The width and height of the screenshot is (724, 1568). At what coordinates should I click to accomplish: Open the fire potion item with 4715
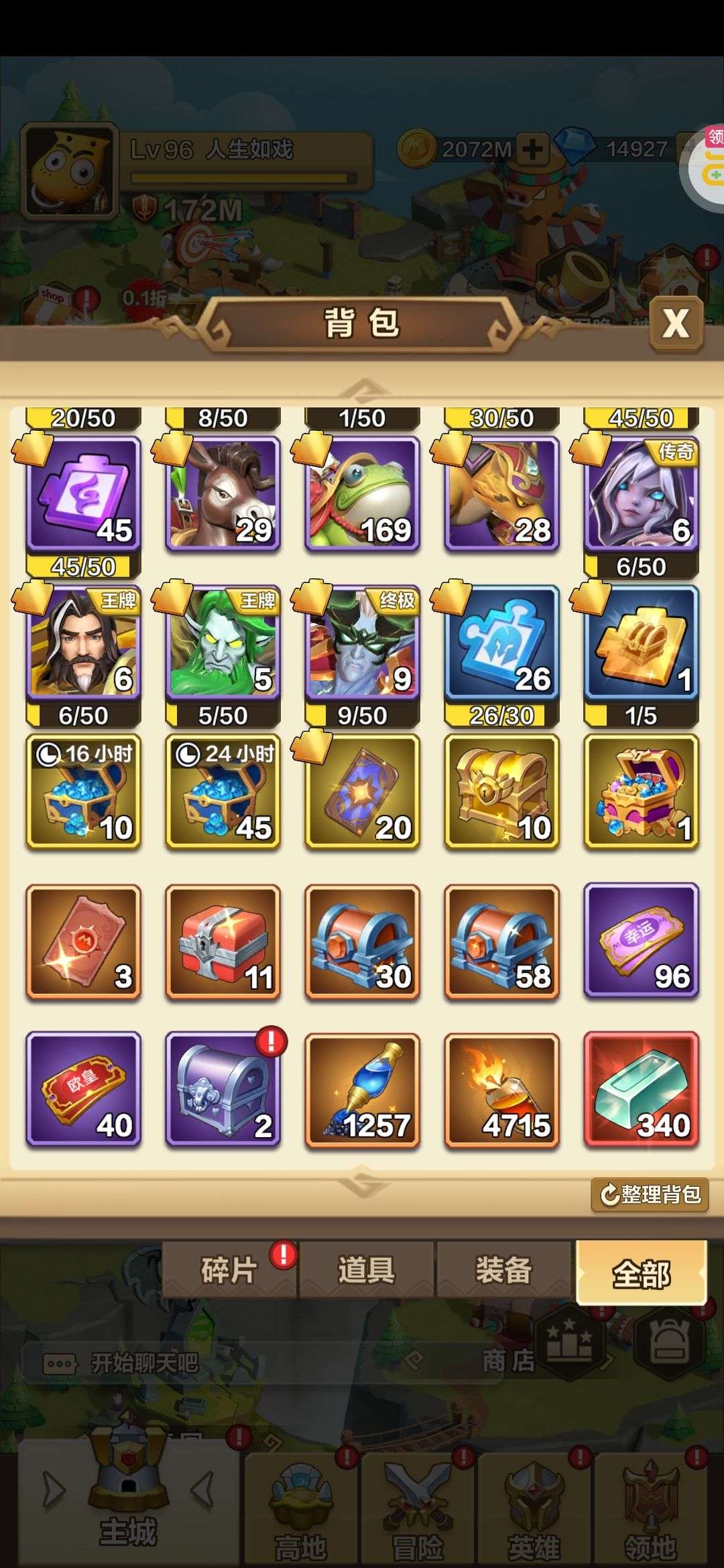pos(501,1090)
